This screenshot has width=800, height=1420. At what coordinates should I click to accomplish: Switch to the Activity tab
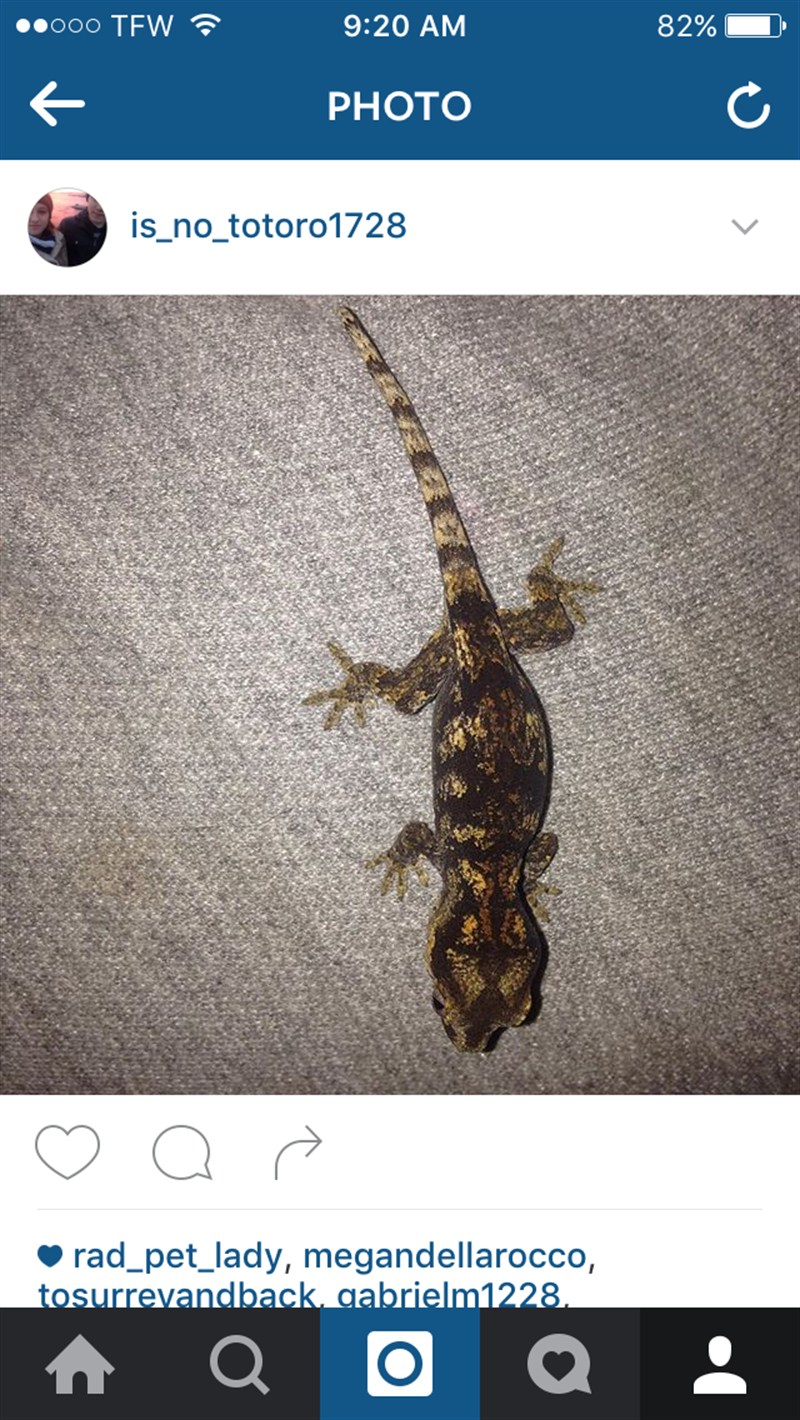tap(560, 1364)
